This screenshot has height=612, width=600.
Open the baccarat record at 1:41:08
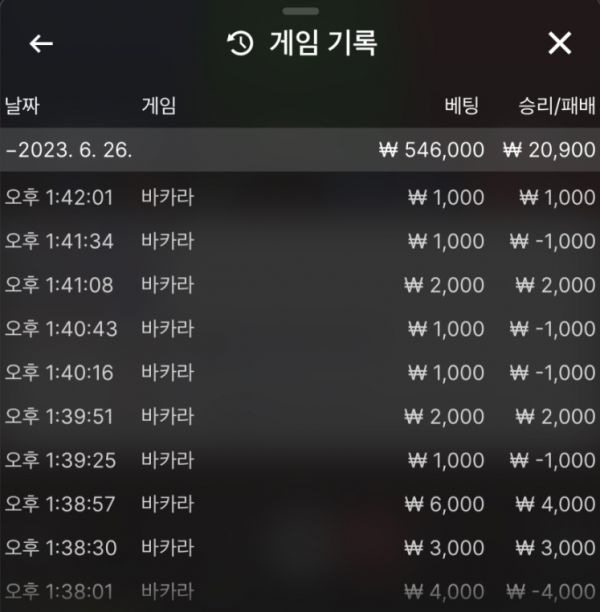(x=300, y=285)
